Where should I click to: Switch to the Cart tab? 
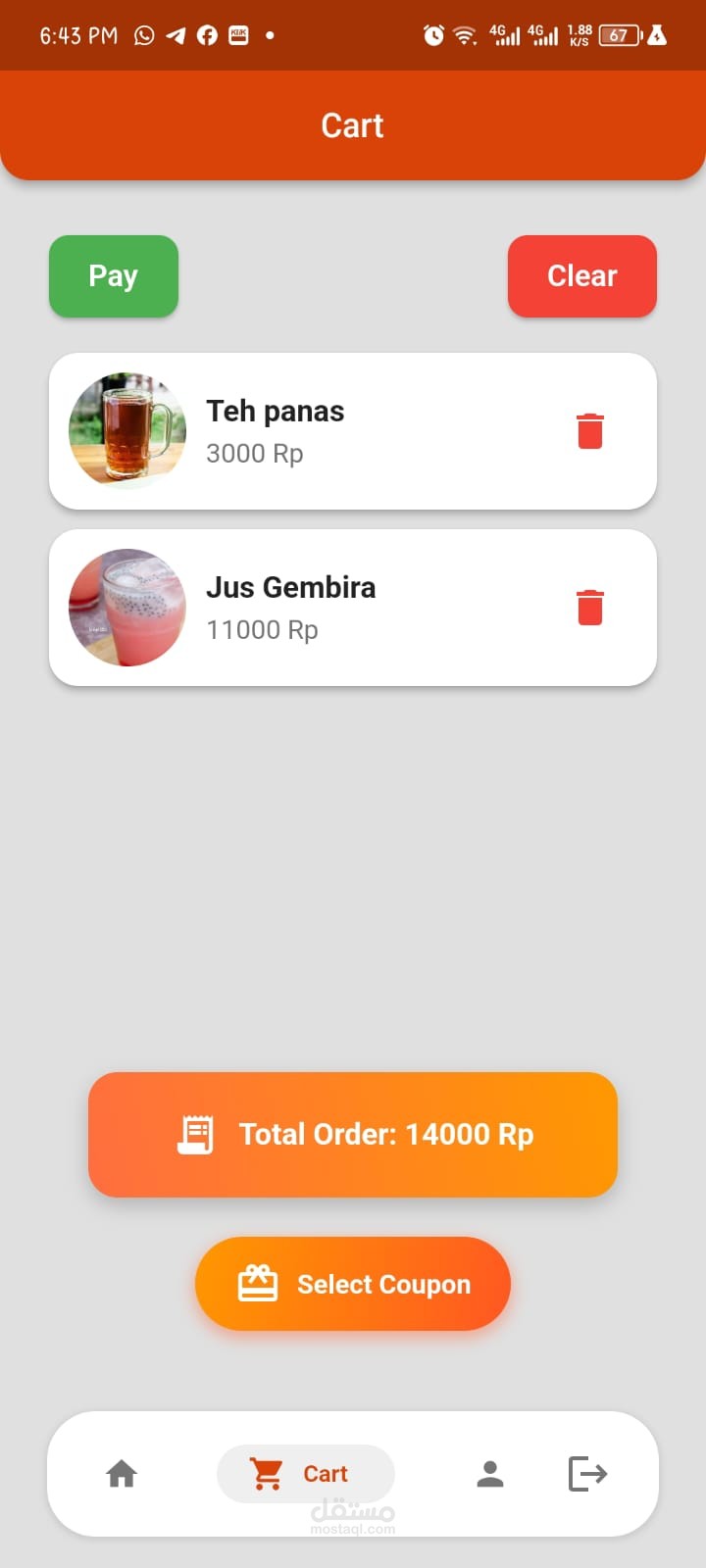tap(305, 1473)
